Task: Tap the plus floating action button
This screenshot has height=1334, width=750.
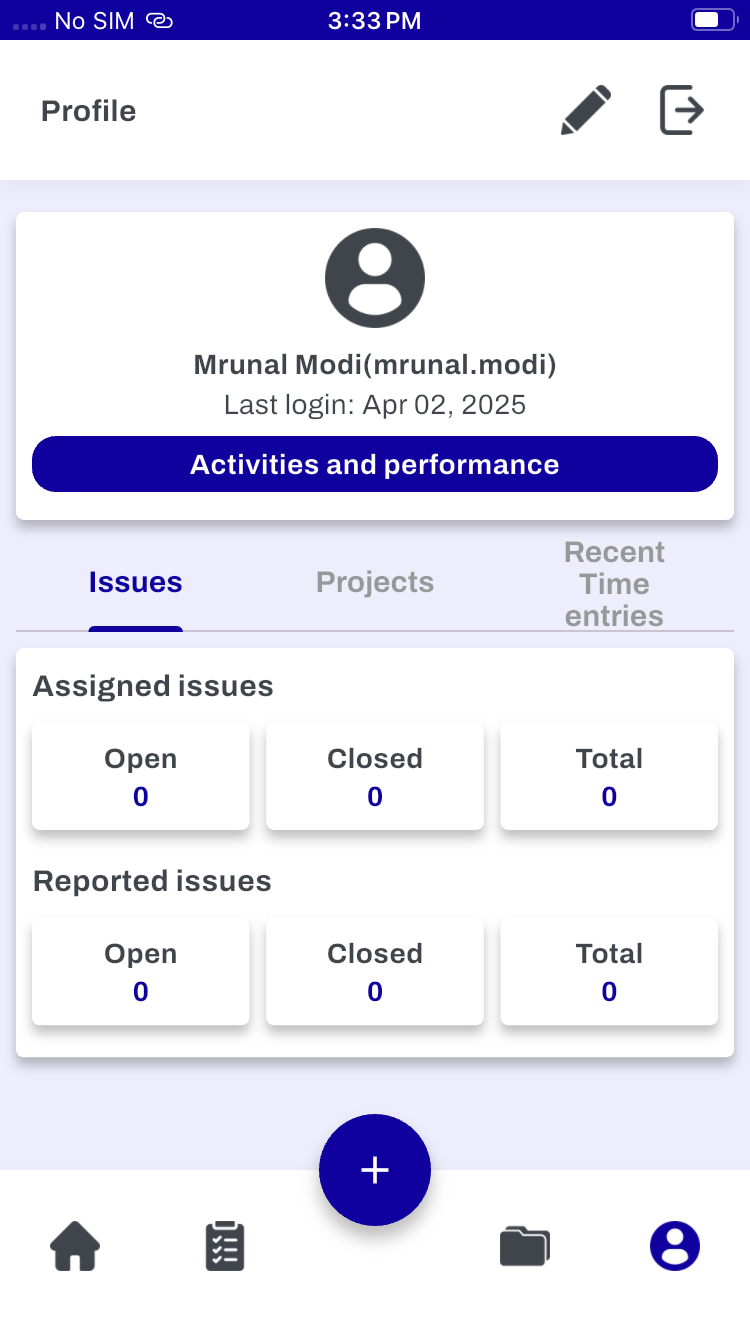Action: point(375,1170)
